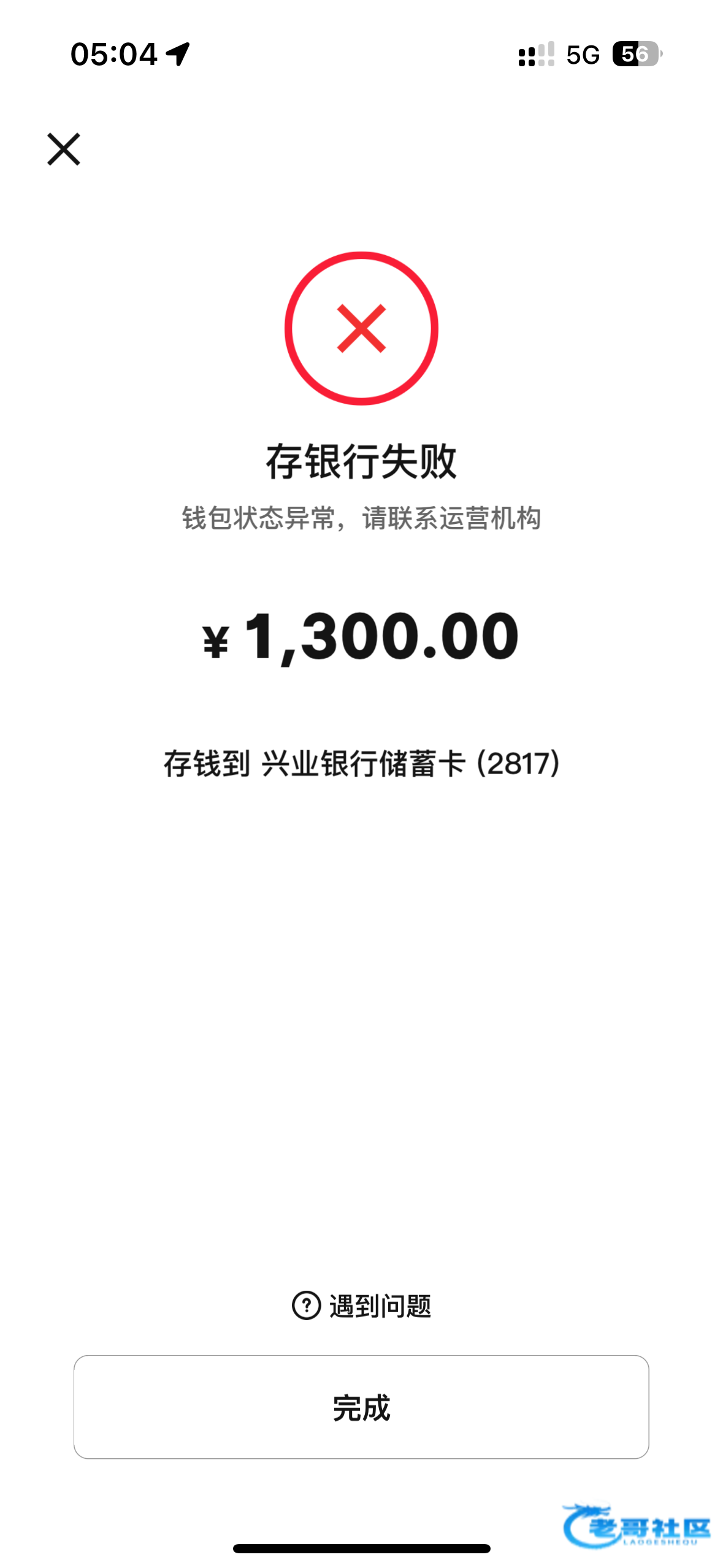The height and width of the screenshot is (1568, 723).
Task: Close the failed bank deposit screen
Action: pyautogui.click(x=64, y=149)
